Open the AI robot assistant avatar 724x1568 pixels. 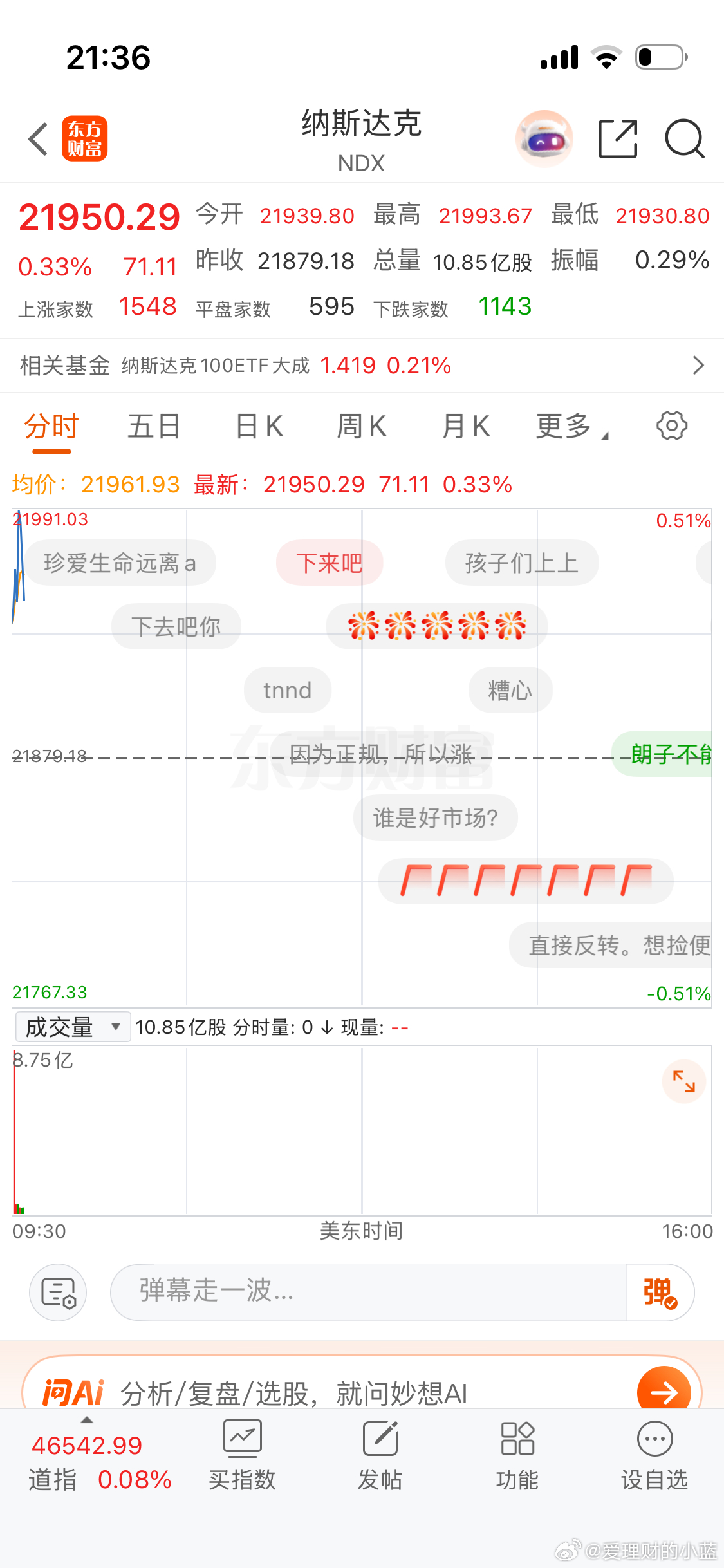click(544, 138)
